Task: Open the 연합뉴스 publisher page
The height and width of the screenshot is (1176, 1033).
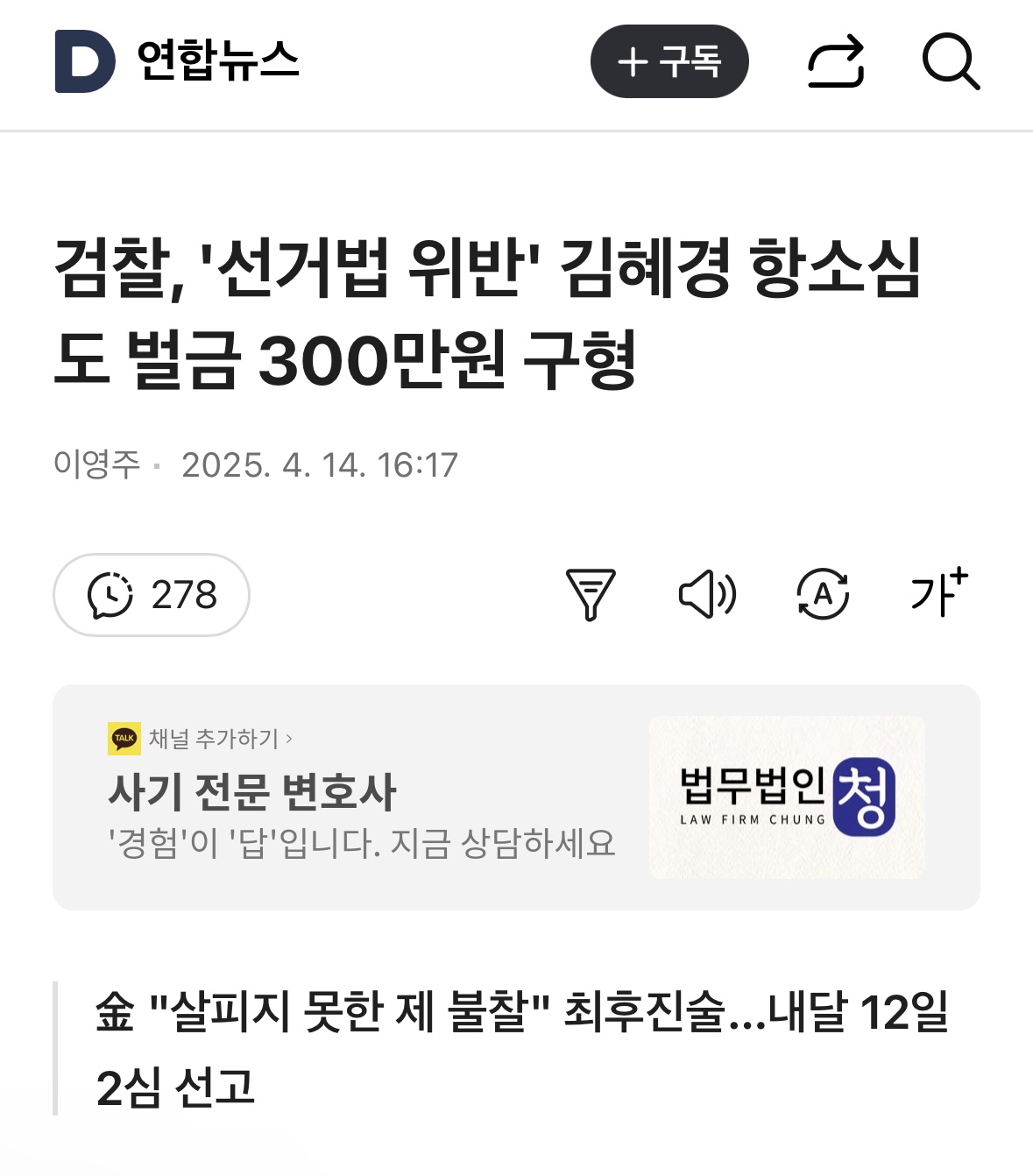Action: click(218, 61)
